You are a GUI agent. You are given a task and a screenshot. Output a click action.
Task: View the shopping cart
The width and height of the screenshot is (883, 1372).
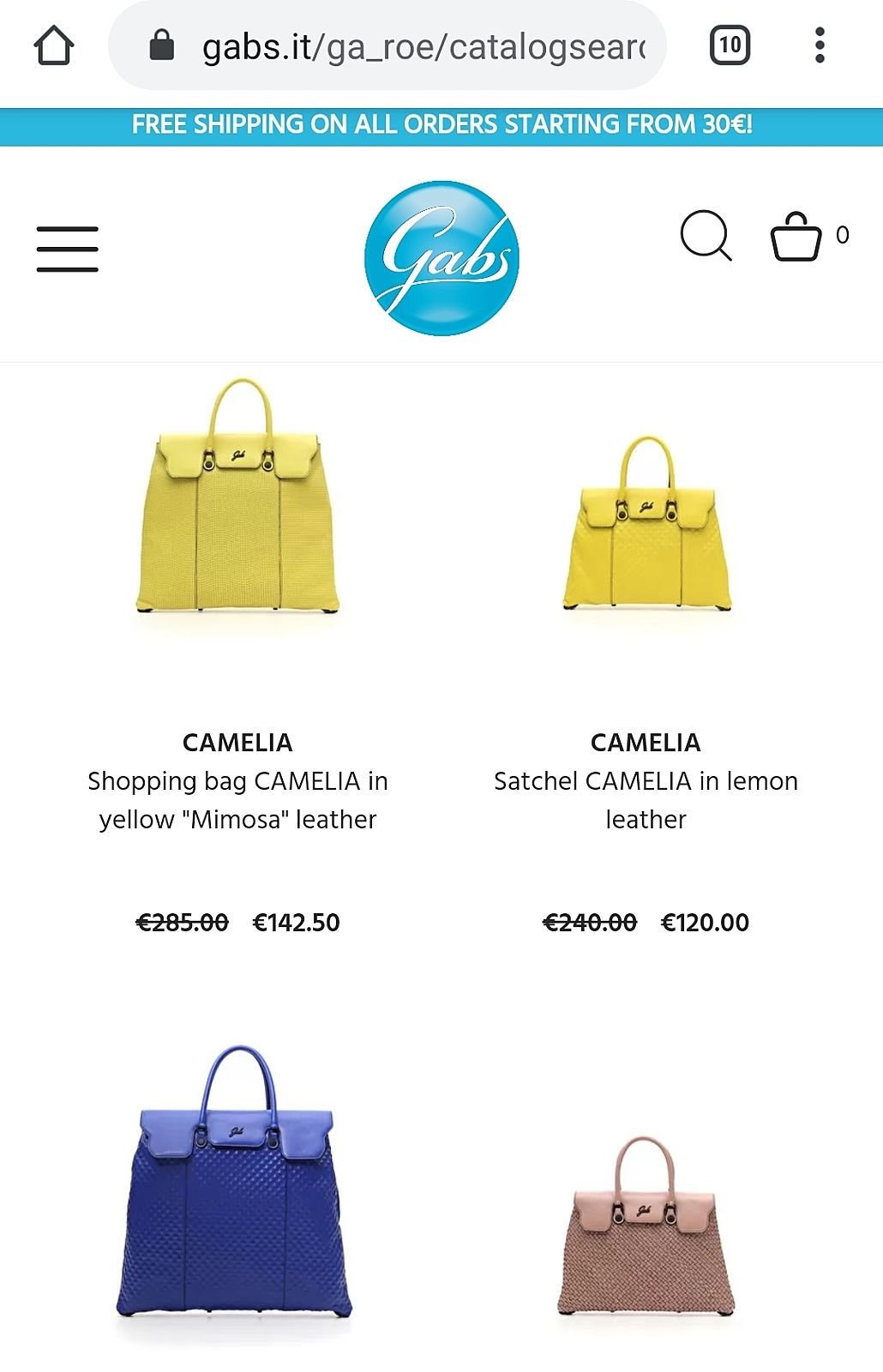[x=796, y=236]
